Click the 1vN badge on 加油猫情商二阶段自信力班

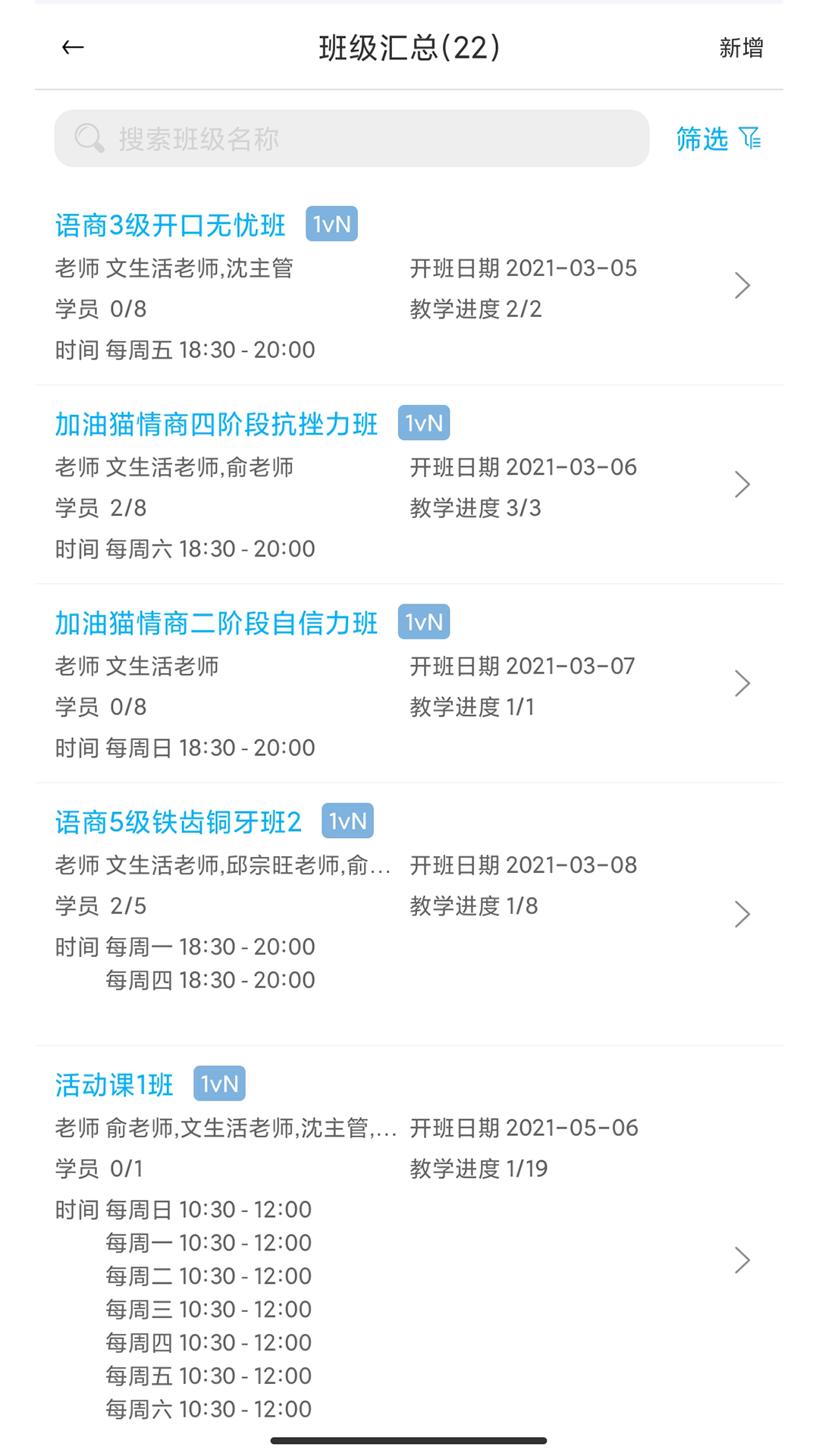(423, 621)
